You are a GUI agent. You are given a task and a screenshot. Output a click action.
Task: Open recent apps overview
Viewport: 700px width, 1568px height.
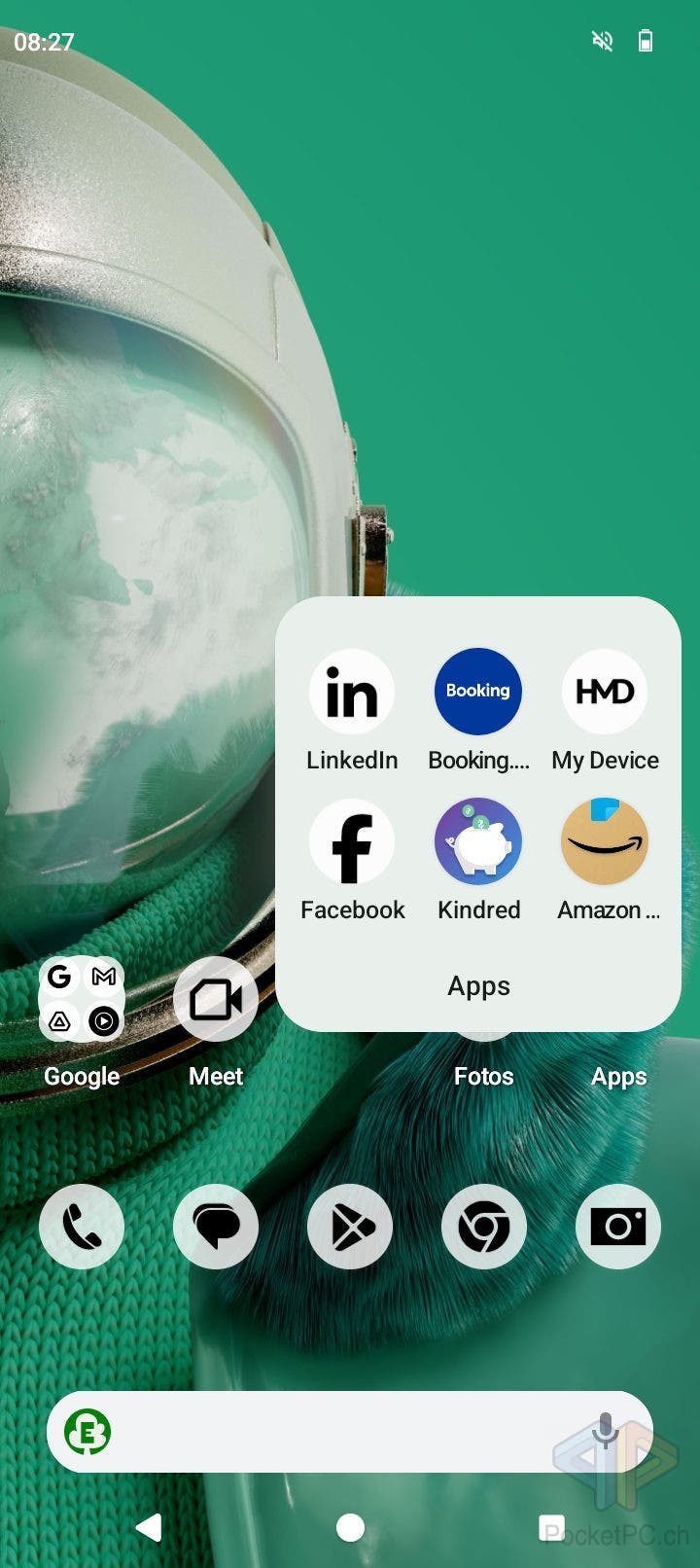coord(551,1527)
